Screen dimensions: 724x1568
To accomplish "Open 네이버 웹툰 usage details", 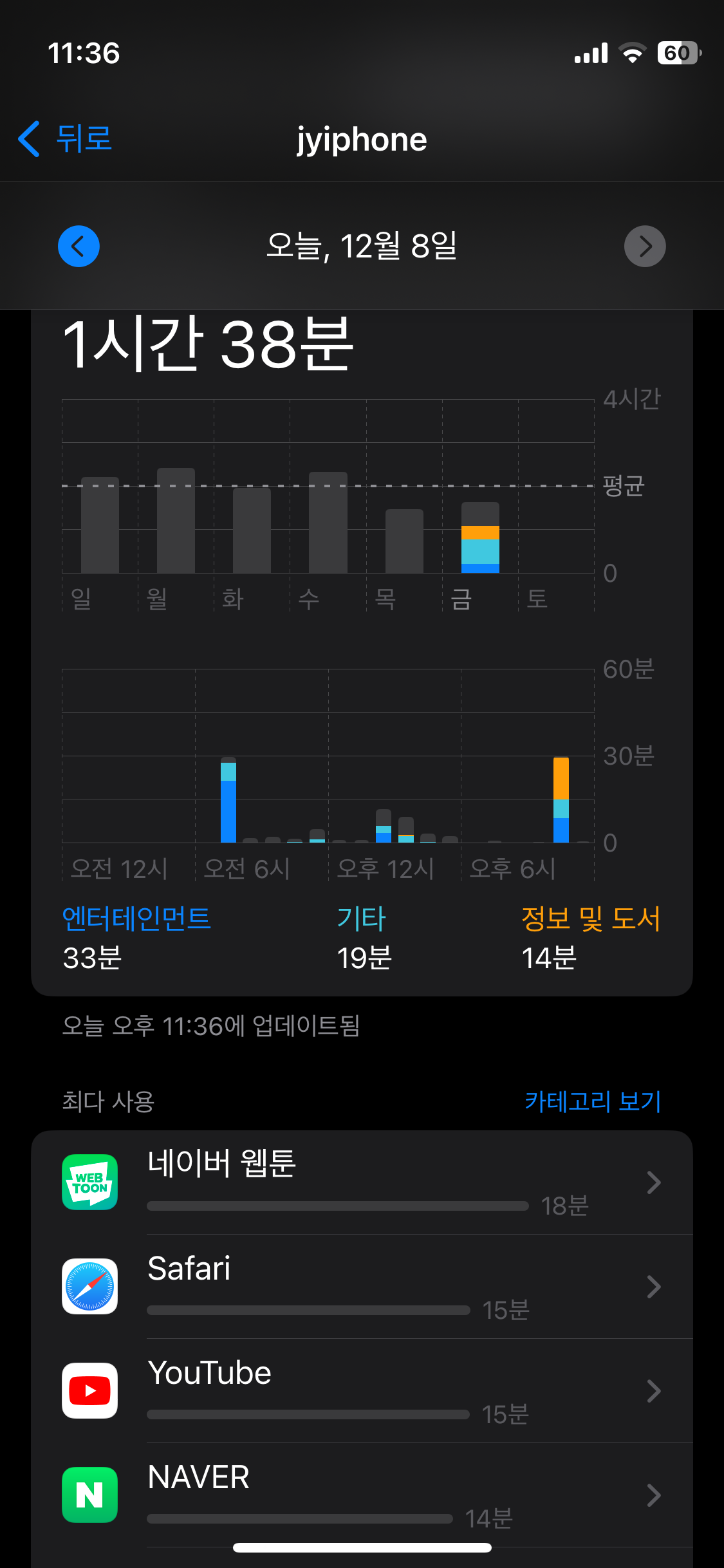I will [362, 1182].
